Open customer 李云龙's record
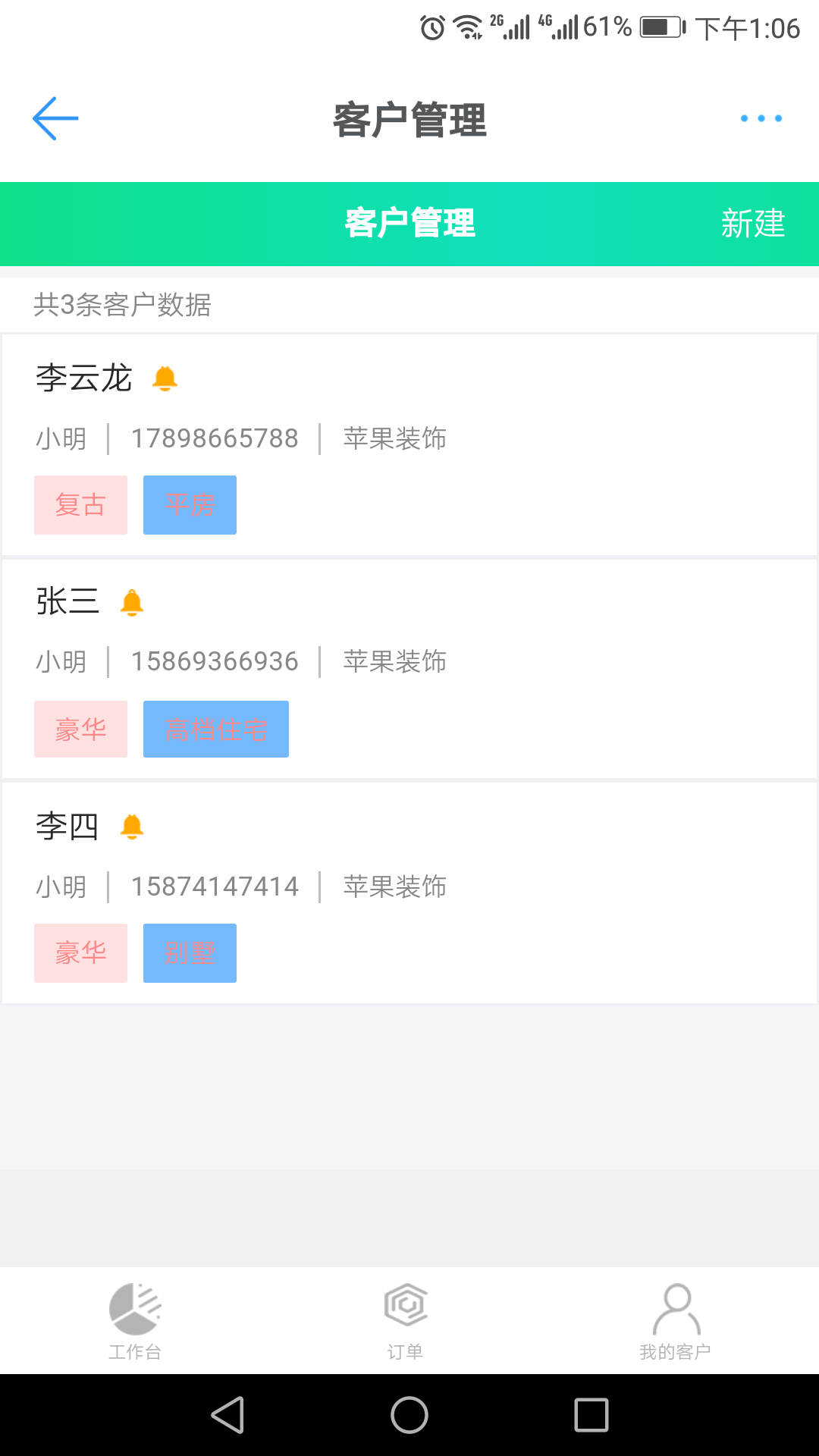 pos(409,444)
